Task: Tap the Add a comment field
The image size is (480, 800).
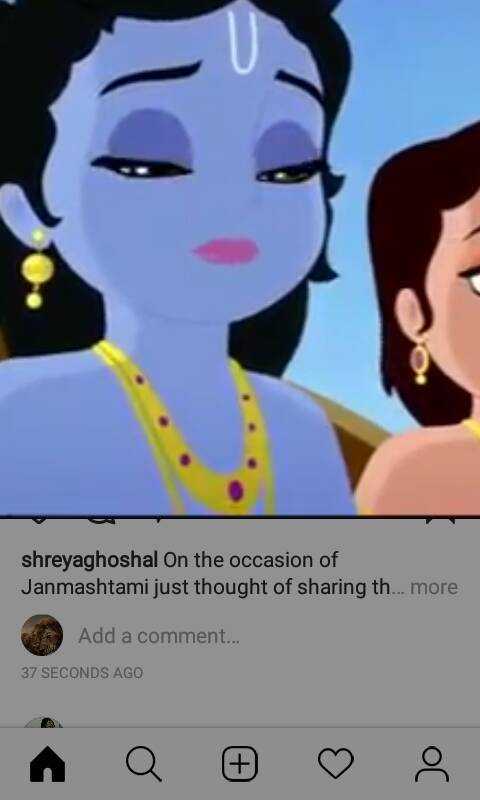Action: [x=159, y=636]
